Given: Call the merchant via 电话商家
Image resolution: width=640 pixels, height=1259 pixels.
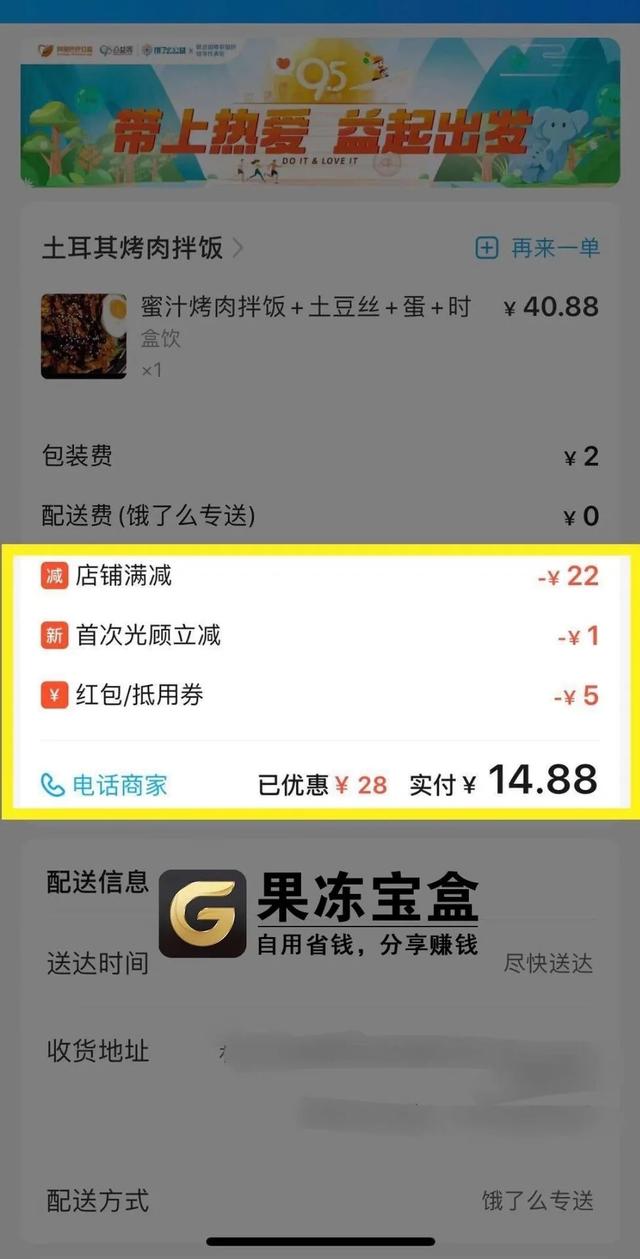Looking at the screenshot, I should pos(104,785).
